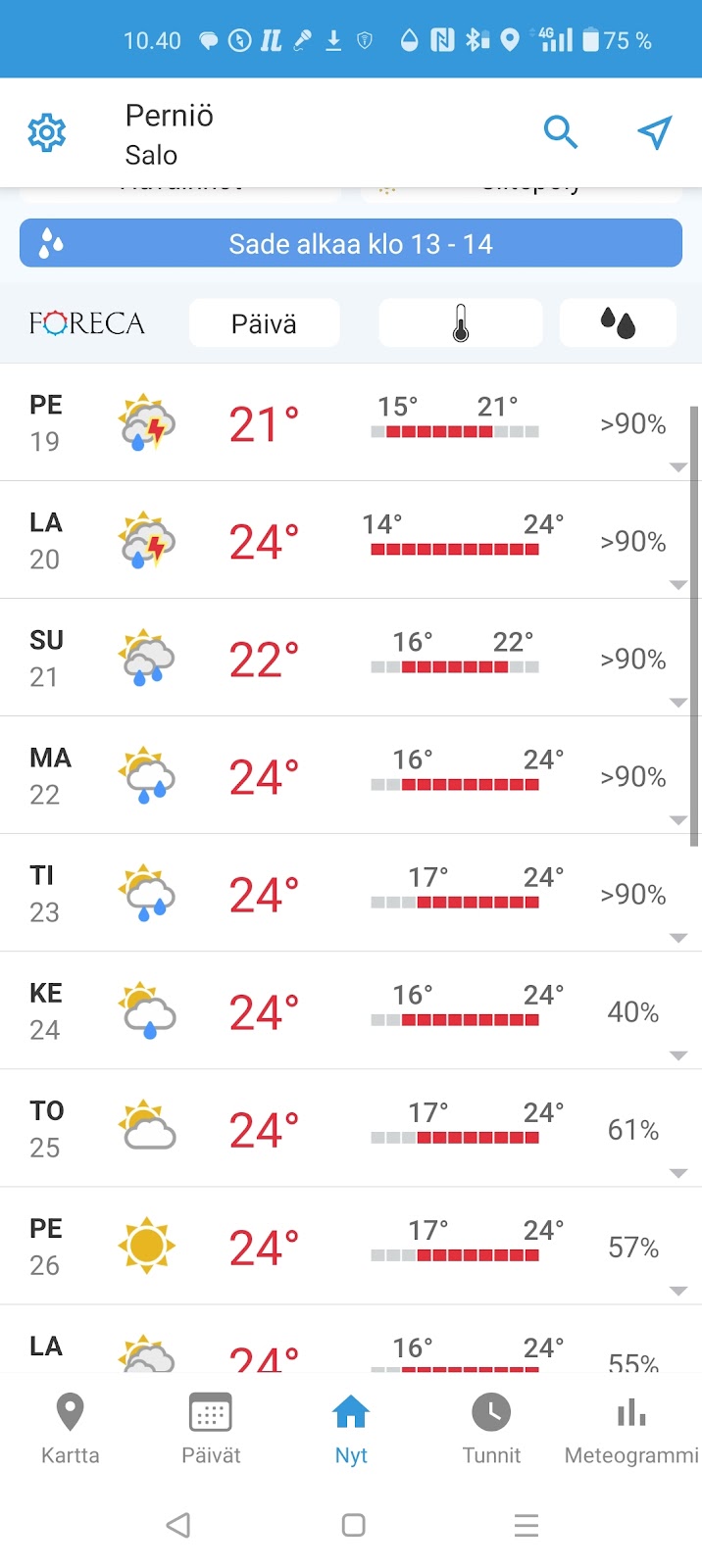Expand the KE 24 forecast row

[x=351, y=1010]
